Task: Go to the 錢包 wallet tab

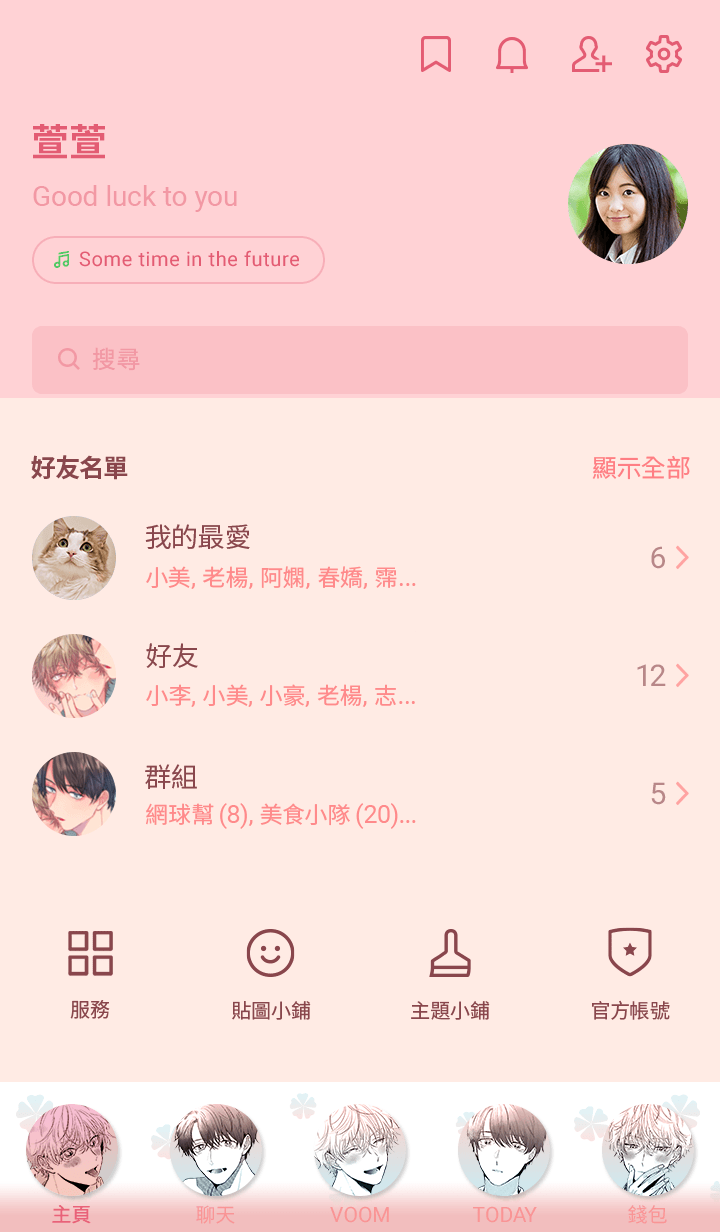Action: coord(648,1160)
